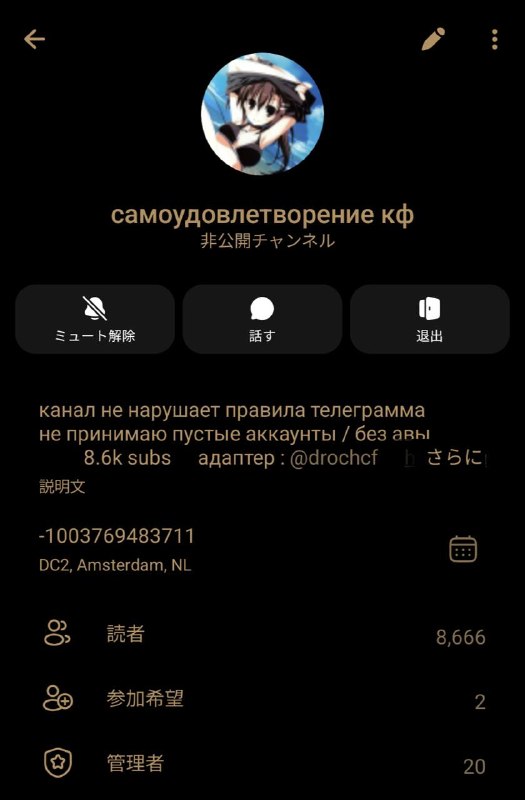Edit the channel with the pencil icon

point(433,39)
